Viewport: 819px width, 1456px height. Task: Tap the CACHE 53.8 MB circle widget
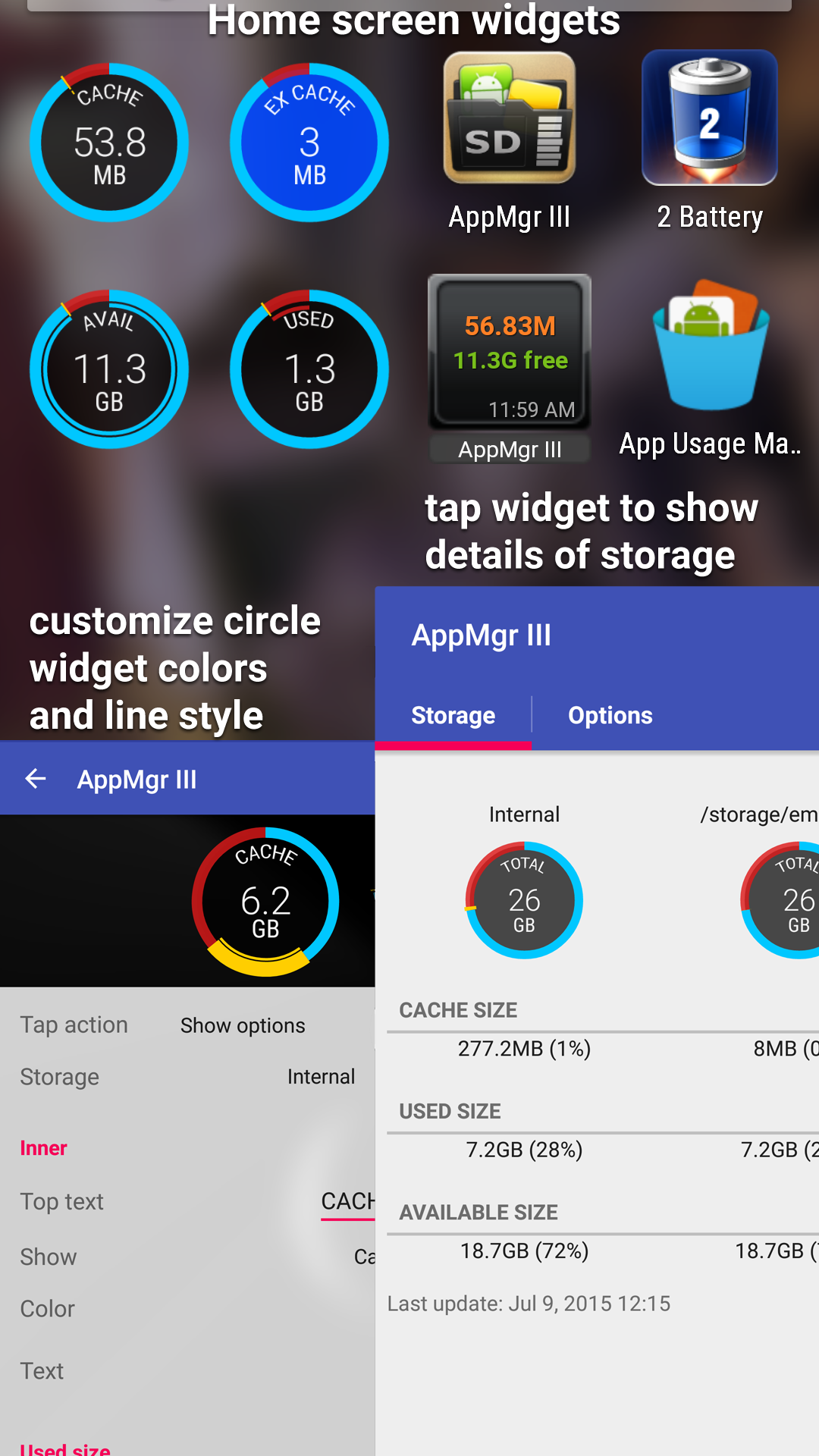point(108,143)
